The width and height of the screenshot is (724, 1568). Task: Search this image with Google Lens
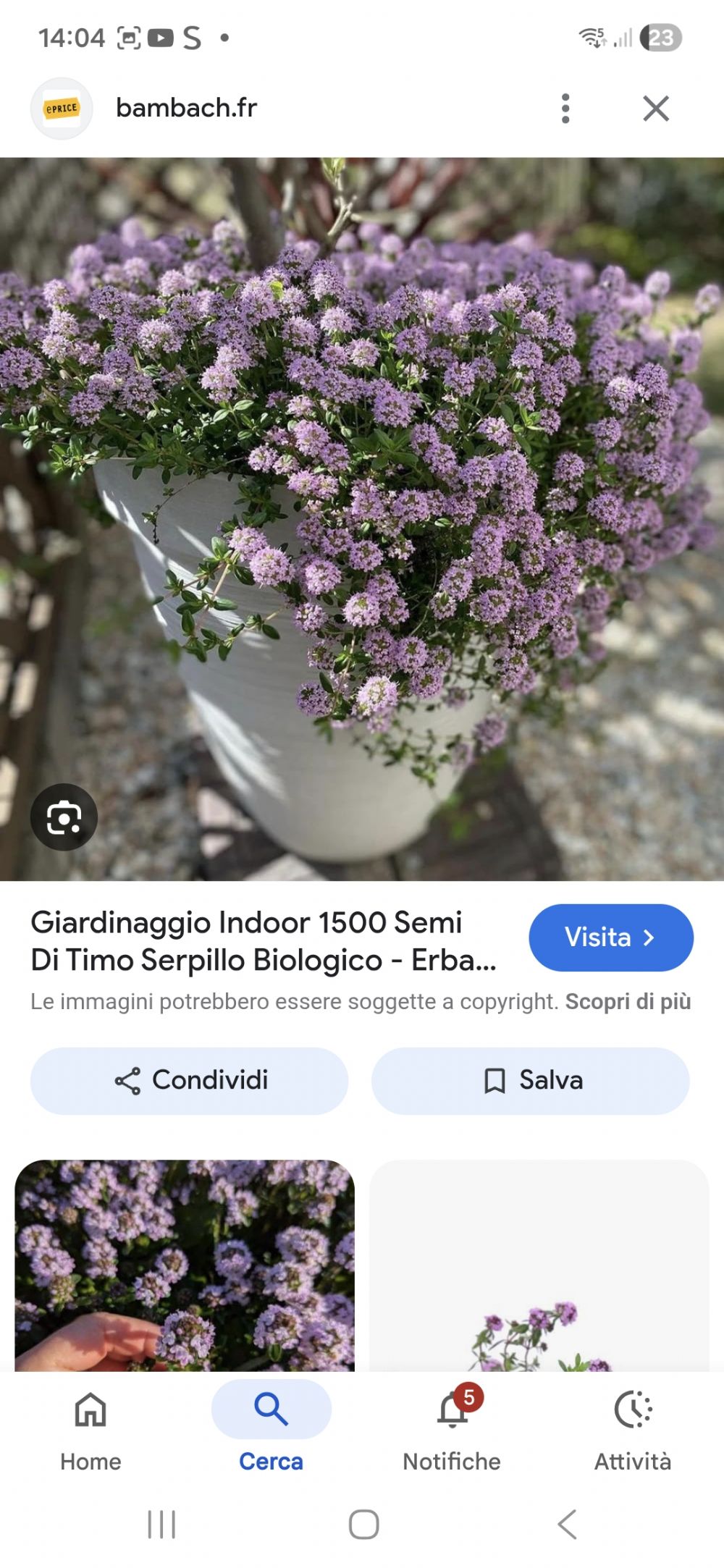tap(64, 817)
